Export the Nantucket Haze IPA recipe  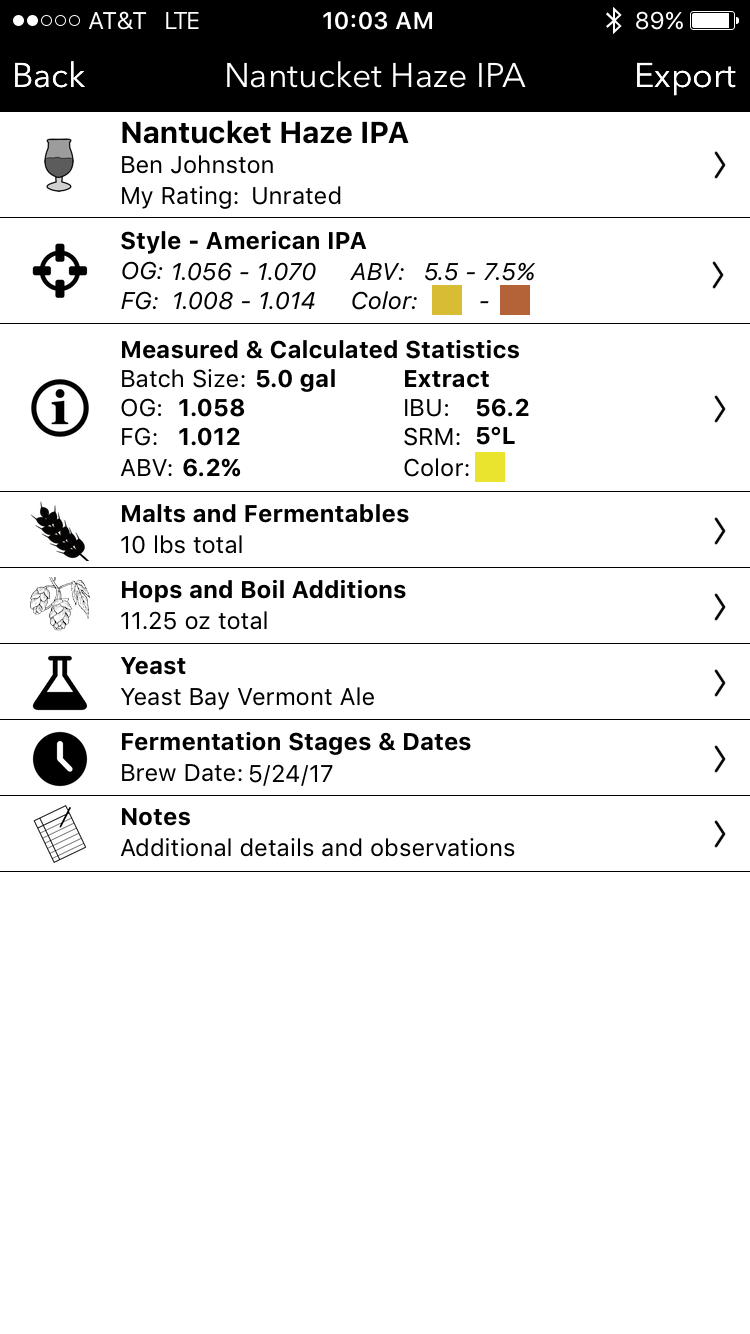[x=685, y=76]
